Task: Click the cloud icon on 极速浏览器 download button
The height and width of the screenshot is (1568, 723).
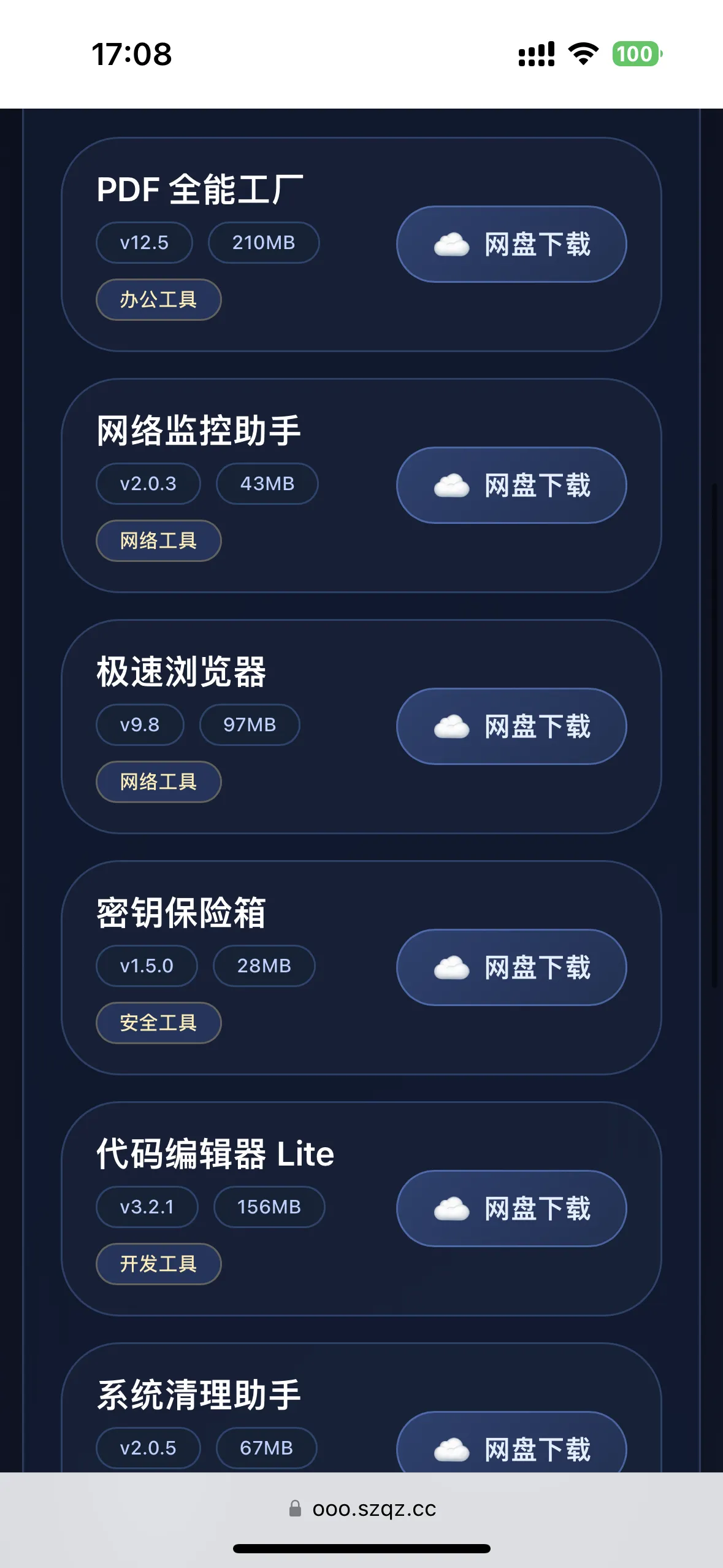Action: coord(451,726)
